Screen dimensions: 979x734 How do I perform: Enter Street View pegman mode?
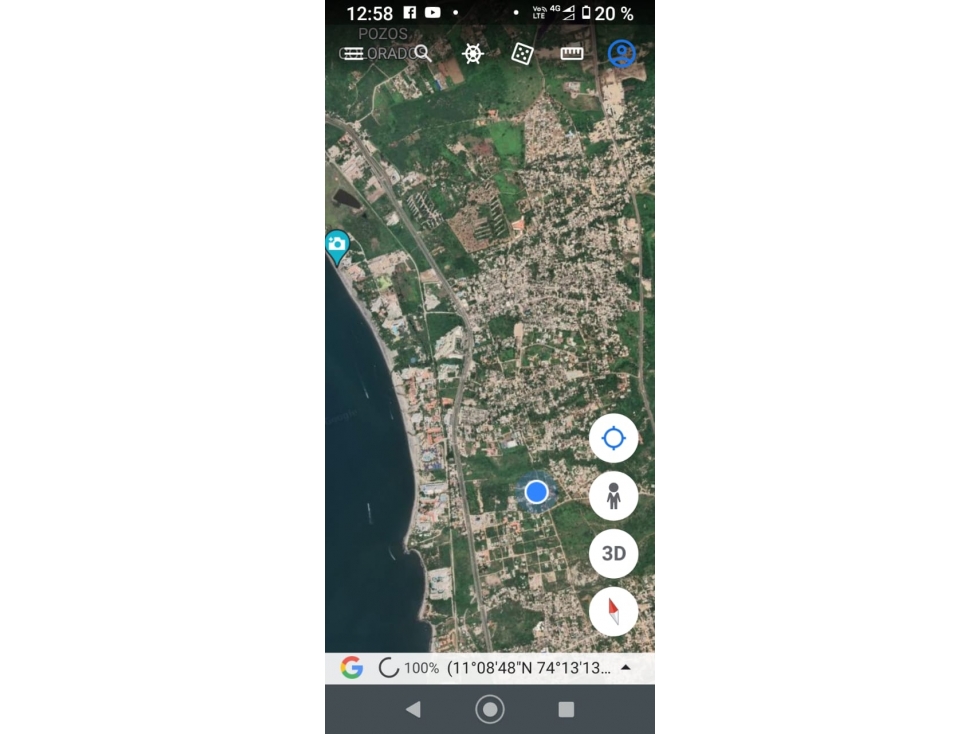pyautogui.click(x=613, y=496)
